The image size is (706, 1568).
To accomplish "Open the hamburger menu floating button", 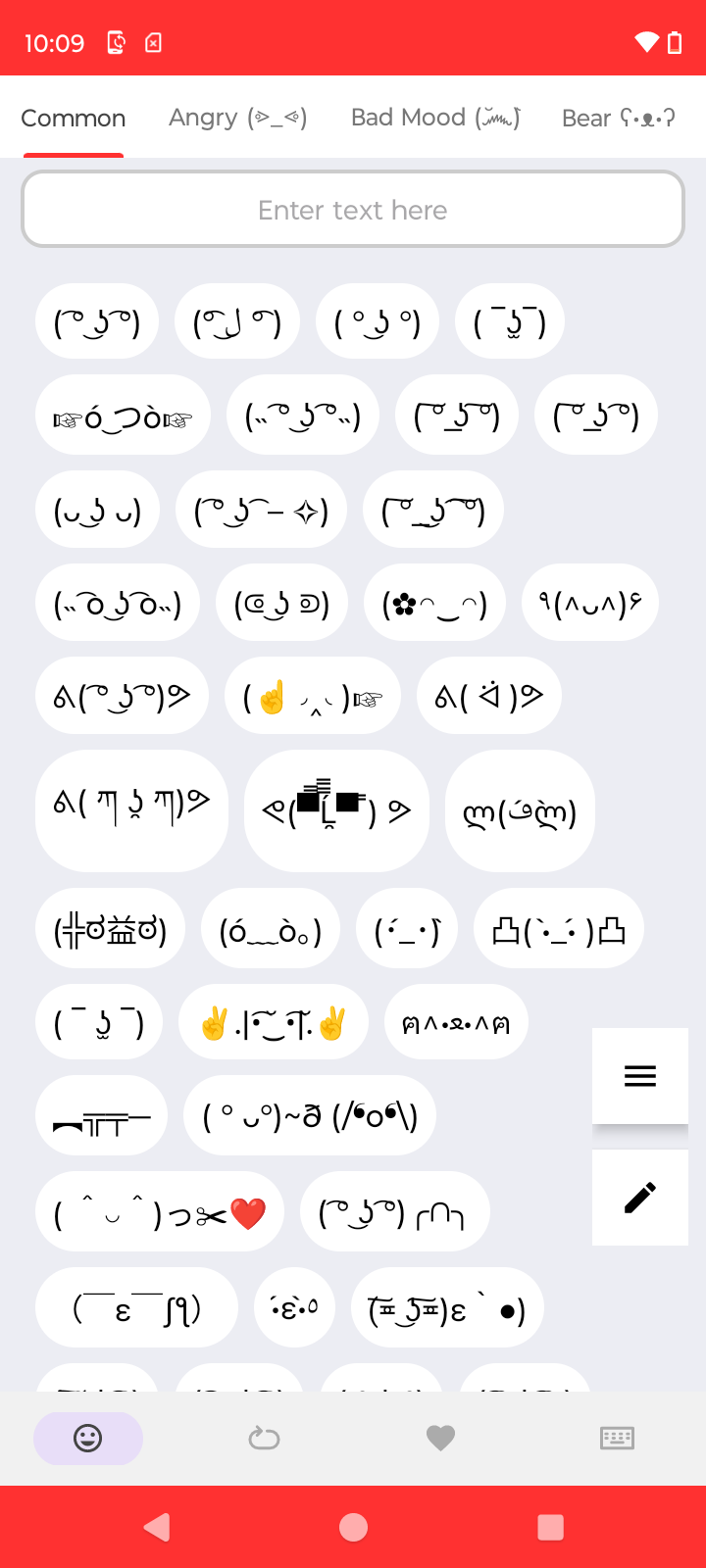I will tap(640, 1076).
